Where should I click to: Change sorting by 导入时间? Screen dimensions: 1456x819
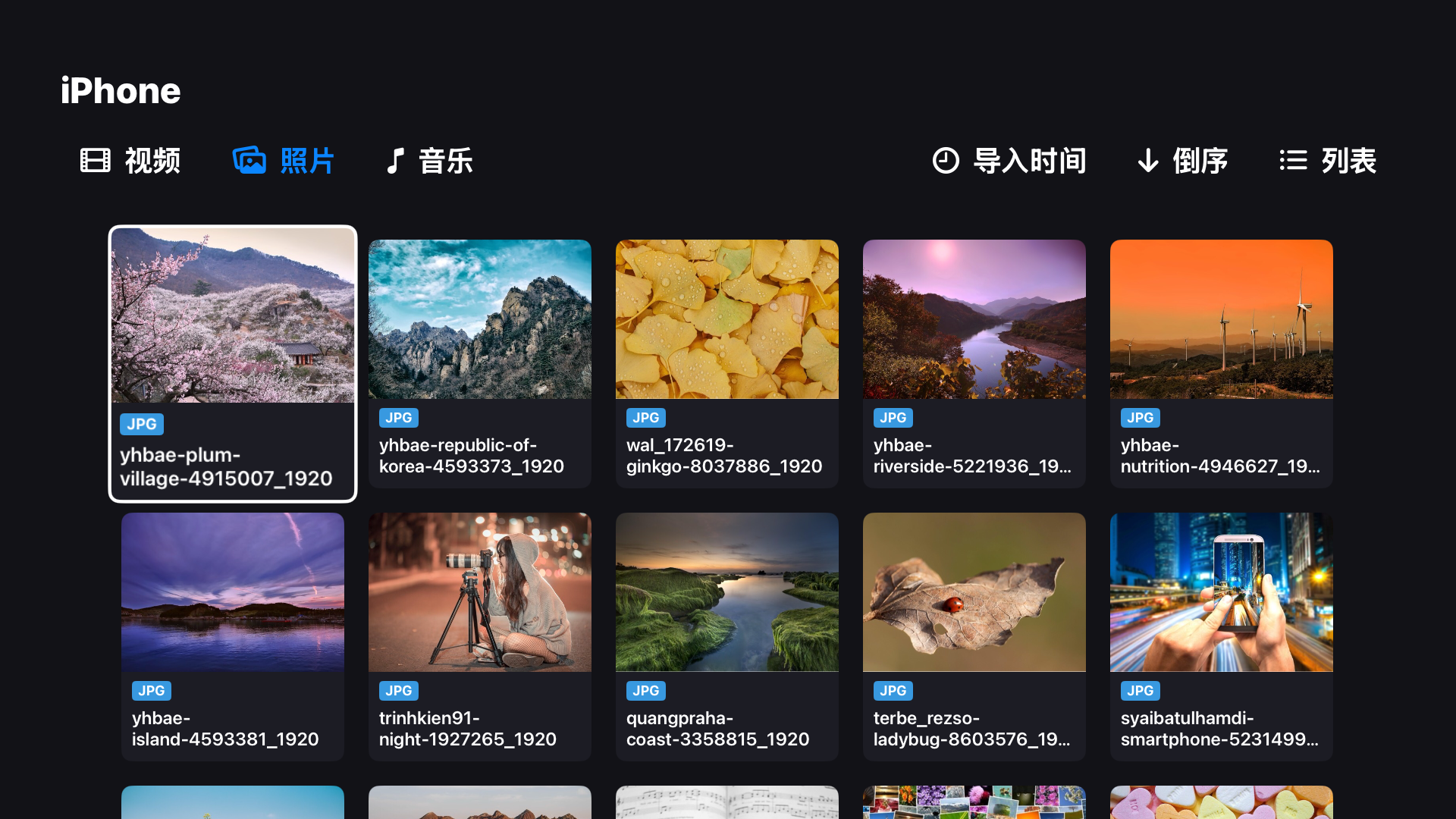pos(1009,161)
